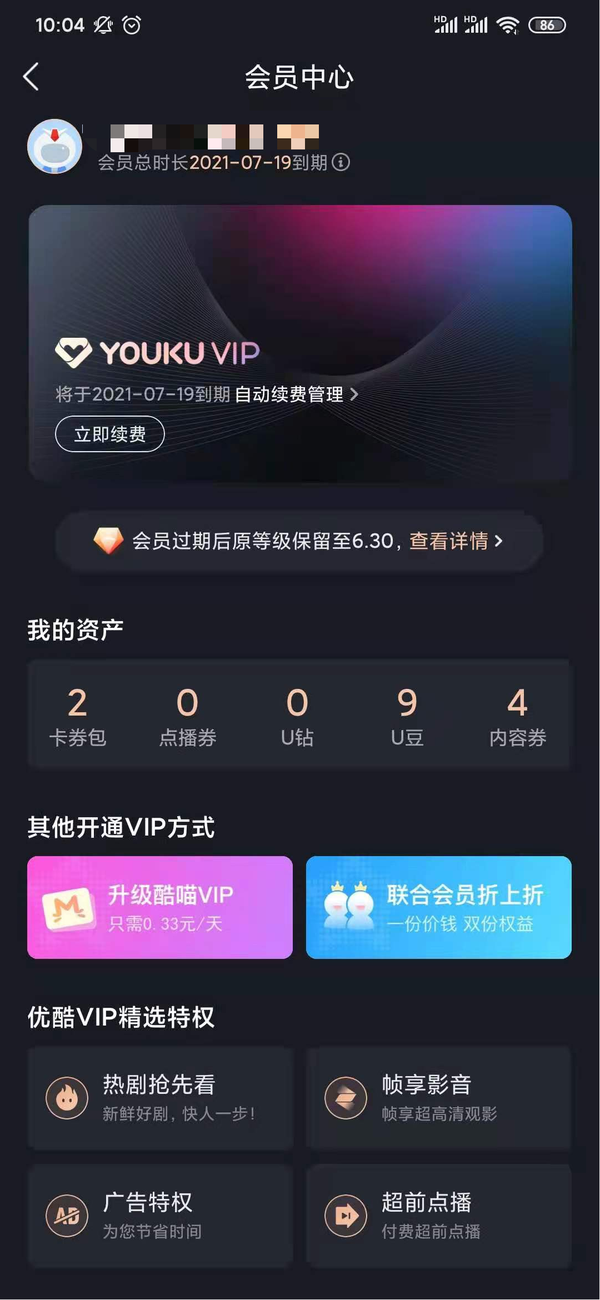The width and height of the screenshot is (600, 1300).
Task: Open the 热剧抢先看 privilege
Action: click(x=160, y=1098)
